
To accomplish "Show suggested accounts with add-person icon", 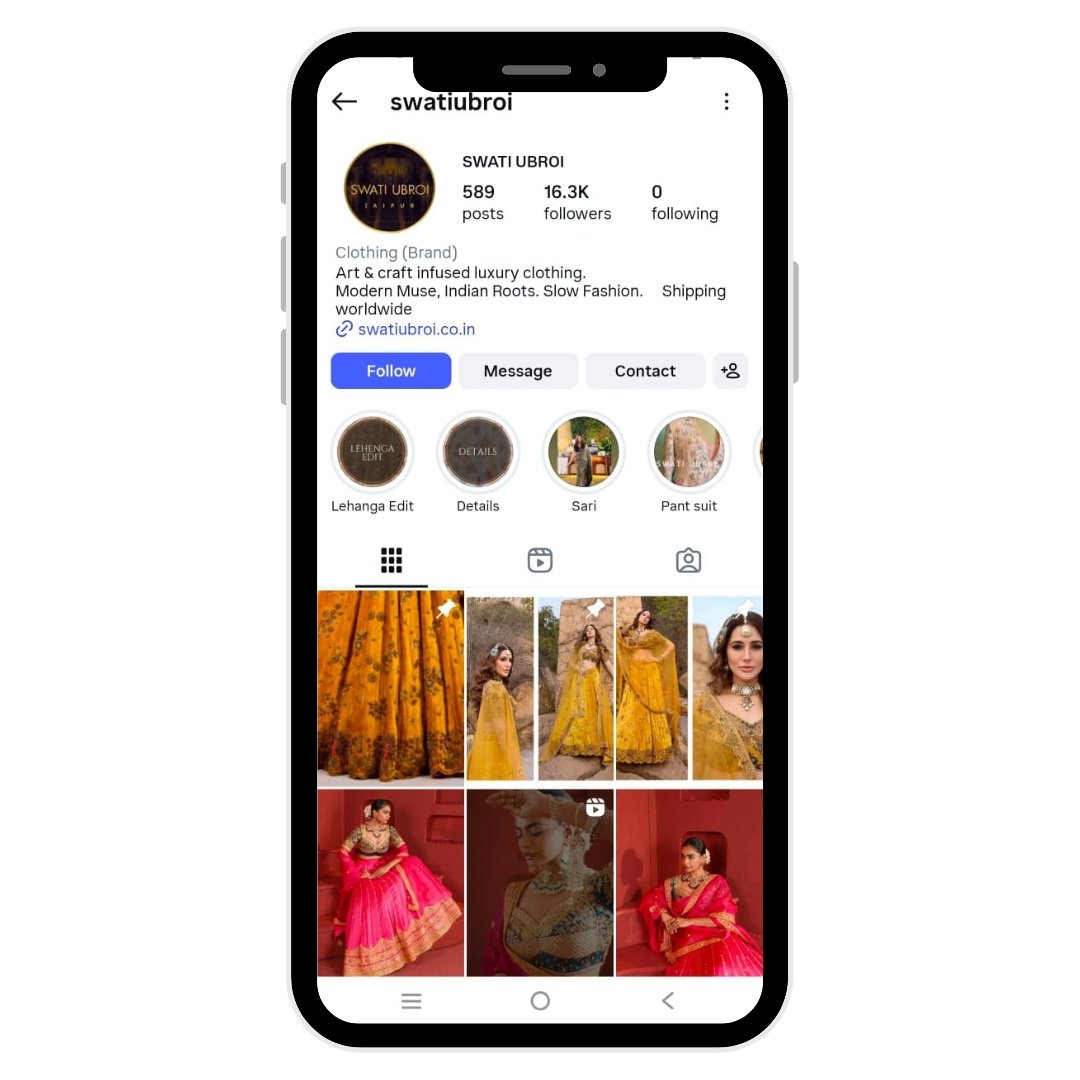I will (x=730, y=371).
